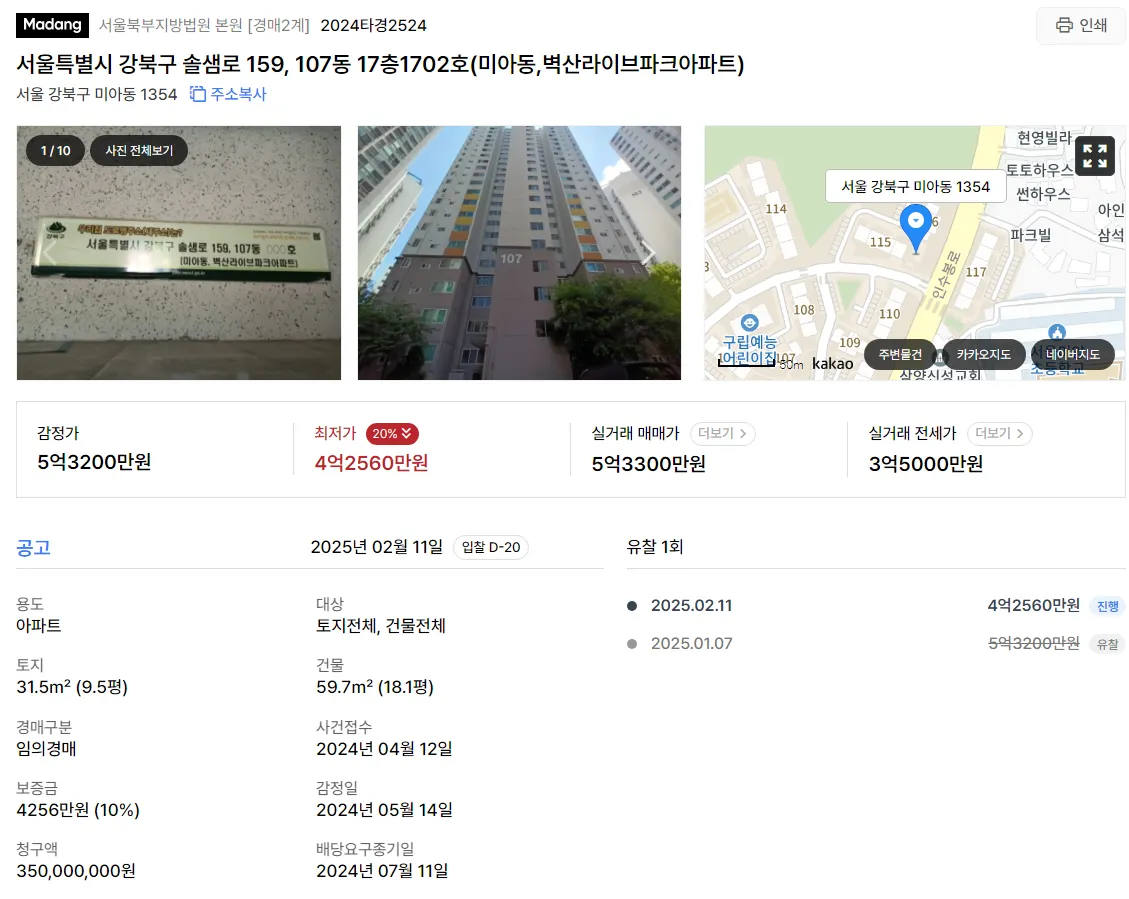This screenshot has width=1129, height=899.
Task: Tap 더보기 next to 실거래 전세가
Action: coord(999,433)
